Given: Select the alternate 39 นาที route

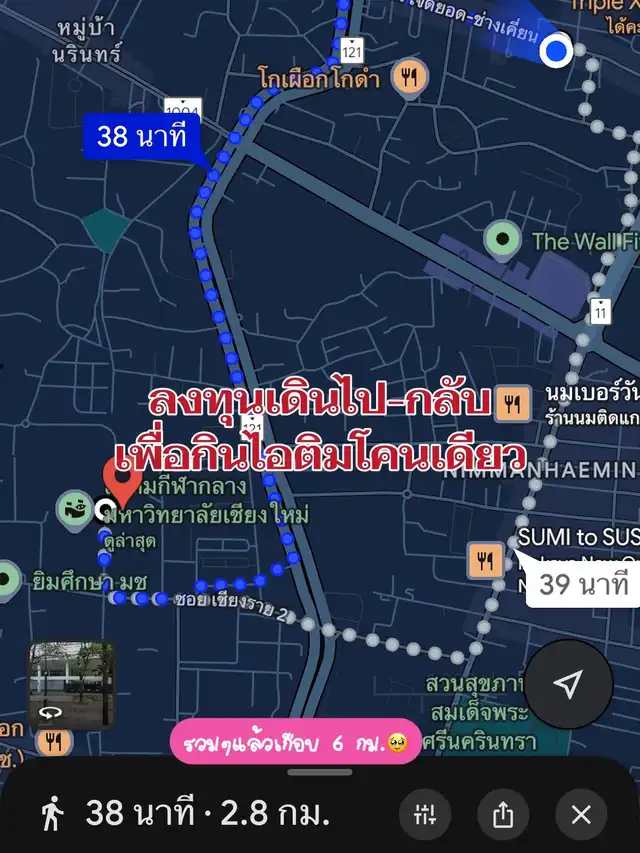Looking at the screenshot, I should click(x=582, y=585).
